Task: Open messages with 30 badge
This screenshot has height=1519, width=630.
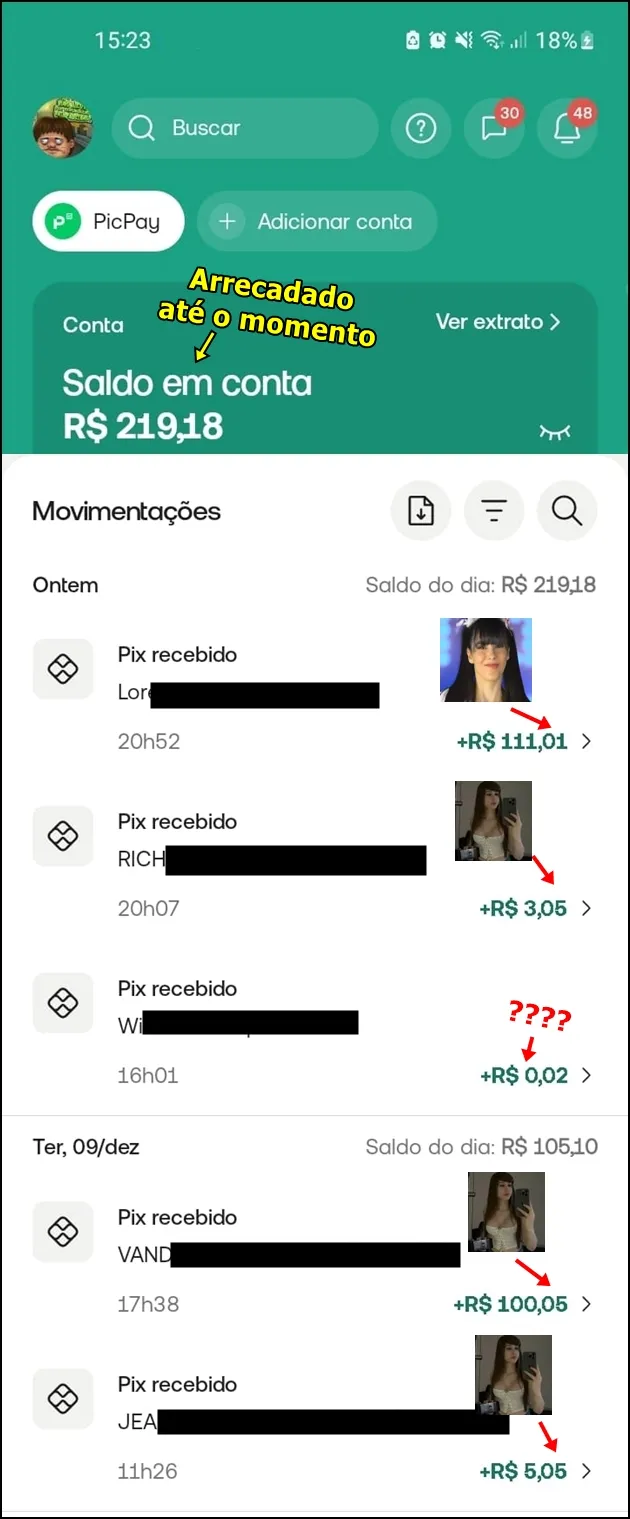Action: [494, 128]
